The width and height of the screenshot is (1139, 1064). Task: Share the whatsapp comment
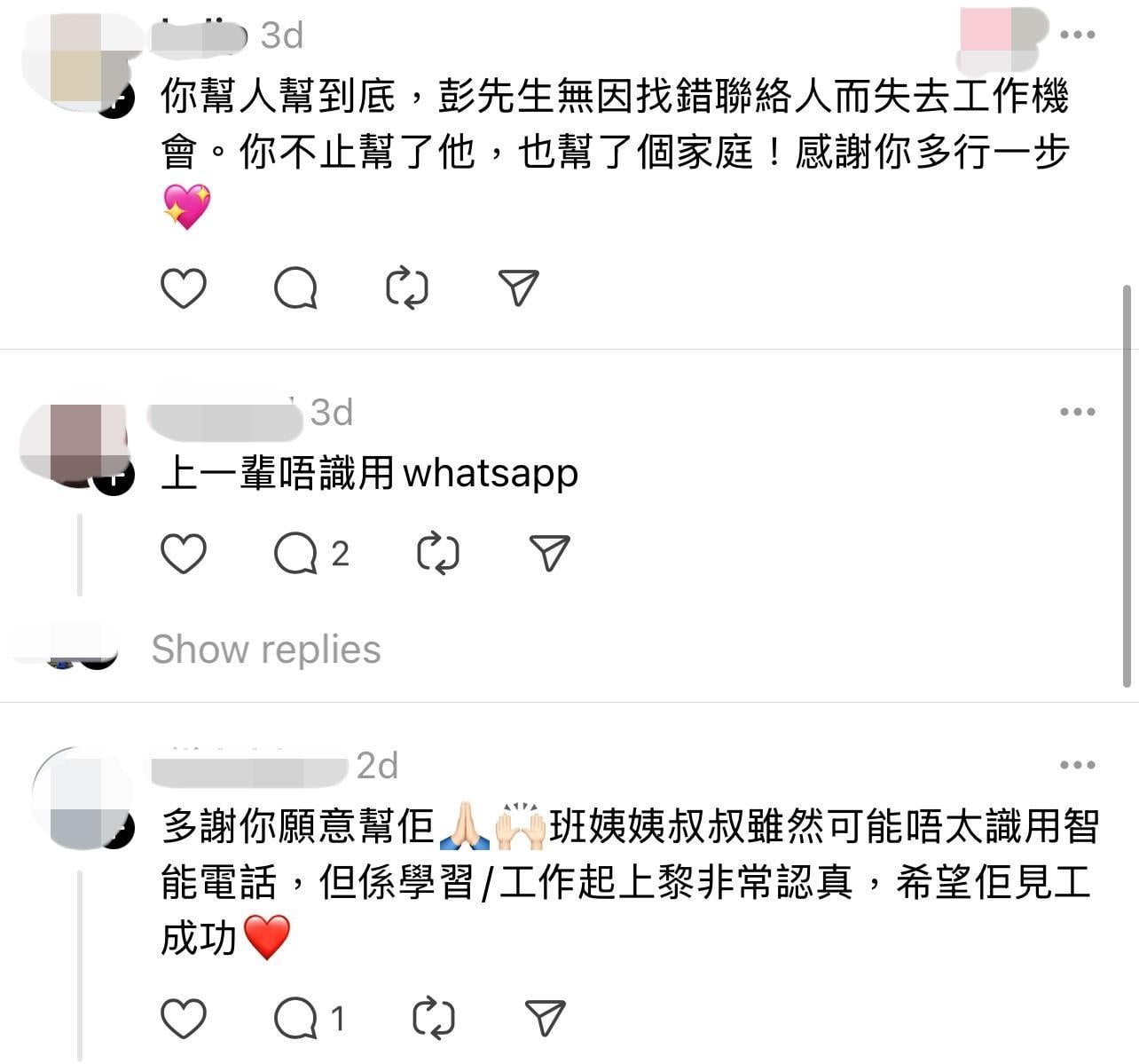click(549, 554)
